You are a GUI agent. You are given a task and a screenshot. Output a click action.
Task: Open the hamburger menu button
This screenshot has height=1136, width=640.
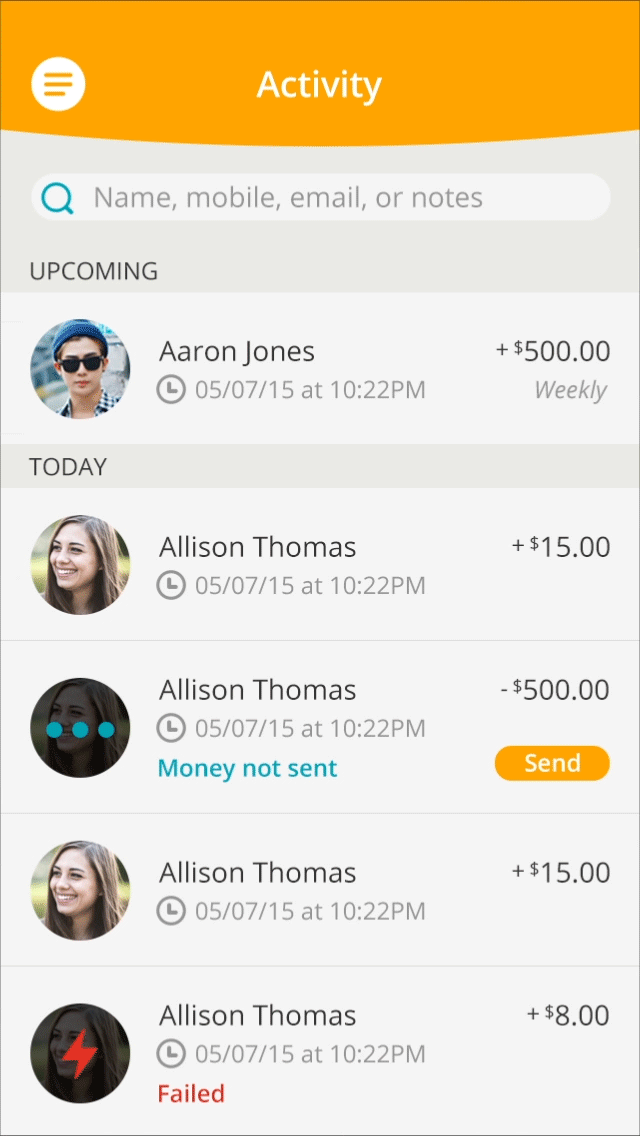(x=58, y=84)
